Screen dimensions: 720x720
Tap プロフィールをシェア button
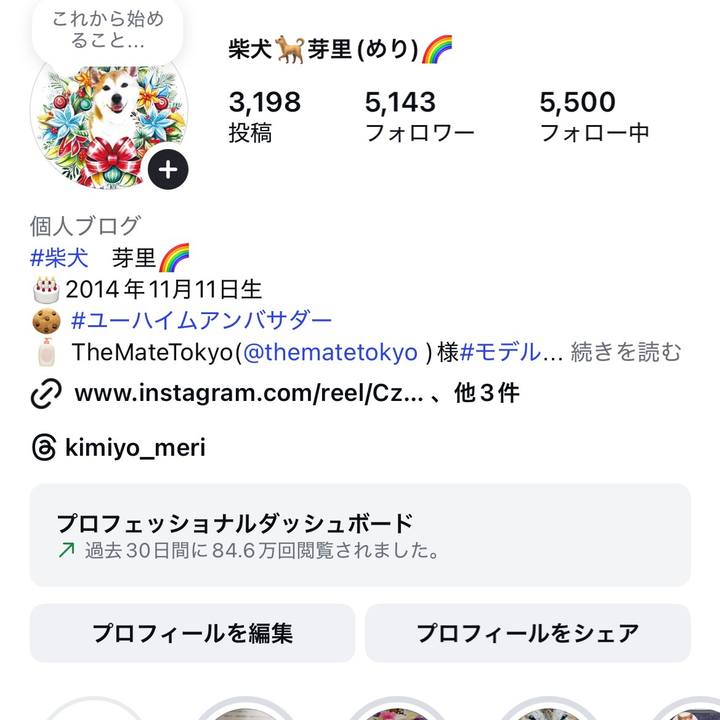pos(527,633)
